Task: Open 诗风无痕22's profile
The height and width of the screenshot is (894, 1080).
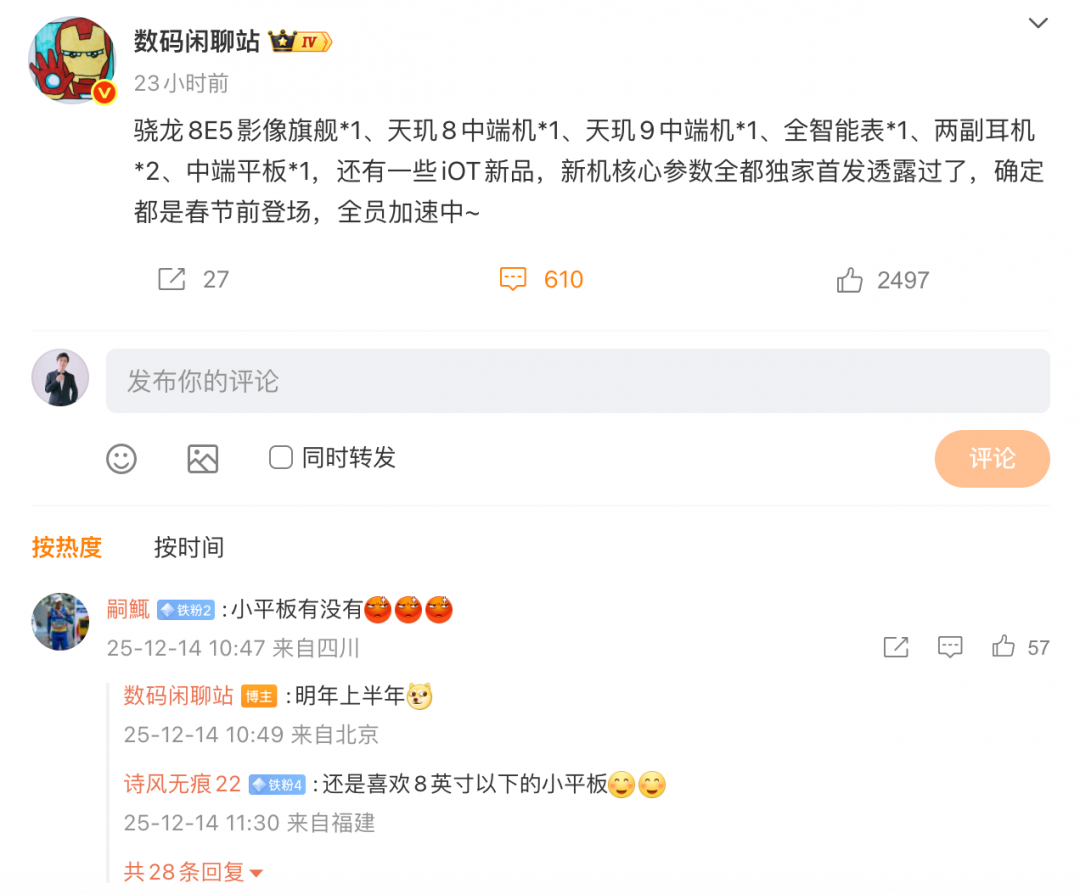Action: (182, 784)
